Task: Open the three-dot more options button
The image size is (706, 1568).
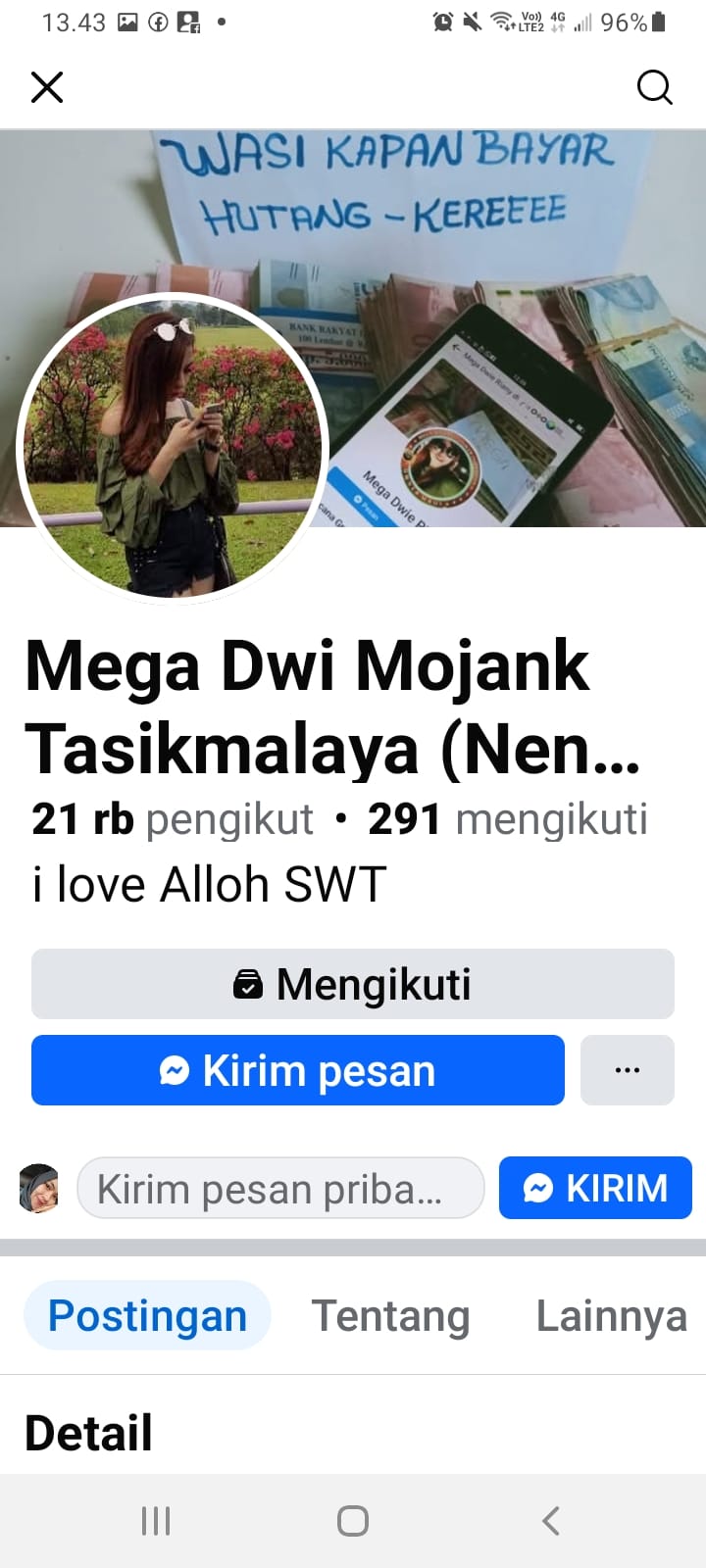Action: tap(628, 1070)
